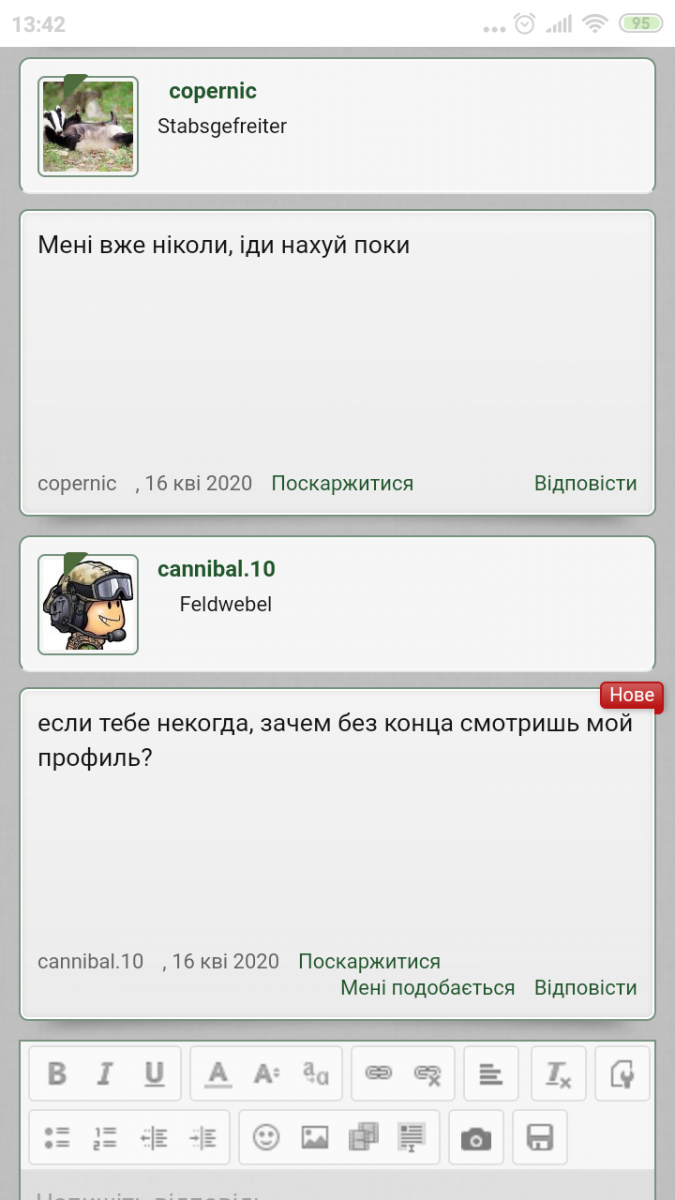
Task: Save draft with floppy disk icon
Action: click(x=540, y=1137)
